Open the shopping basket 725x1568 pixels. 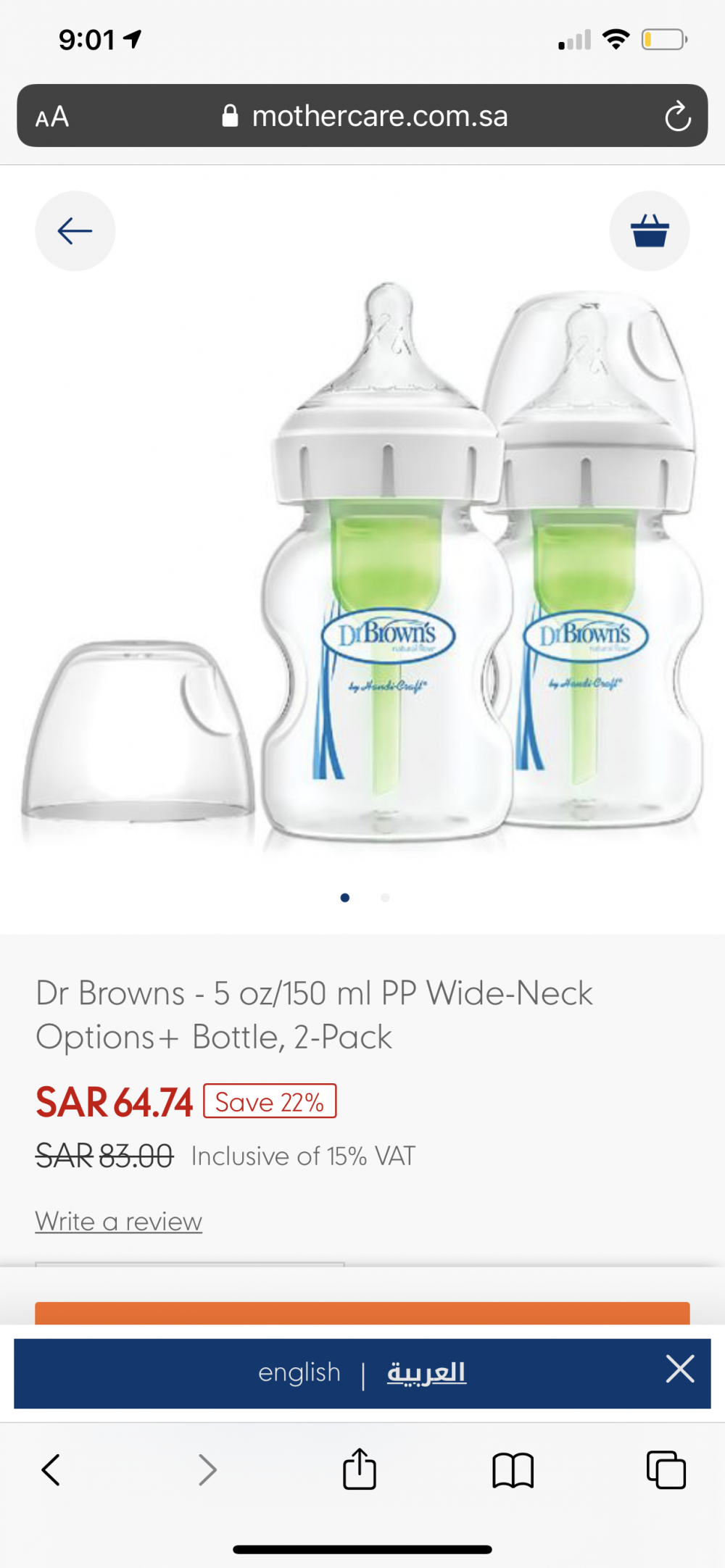tap(649, 231)
